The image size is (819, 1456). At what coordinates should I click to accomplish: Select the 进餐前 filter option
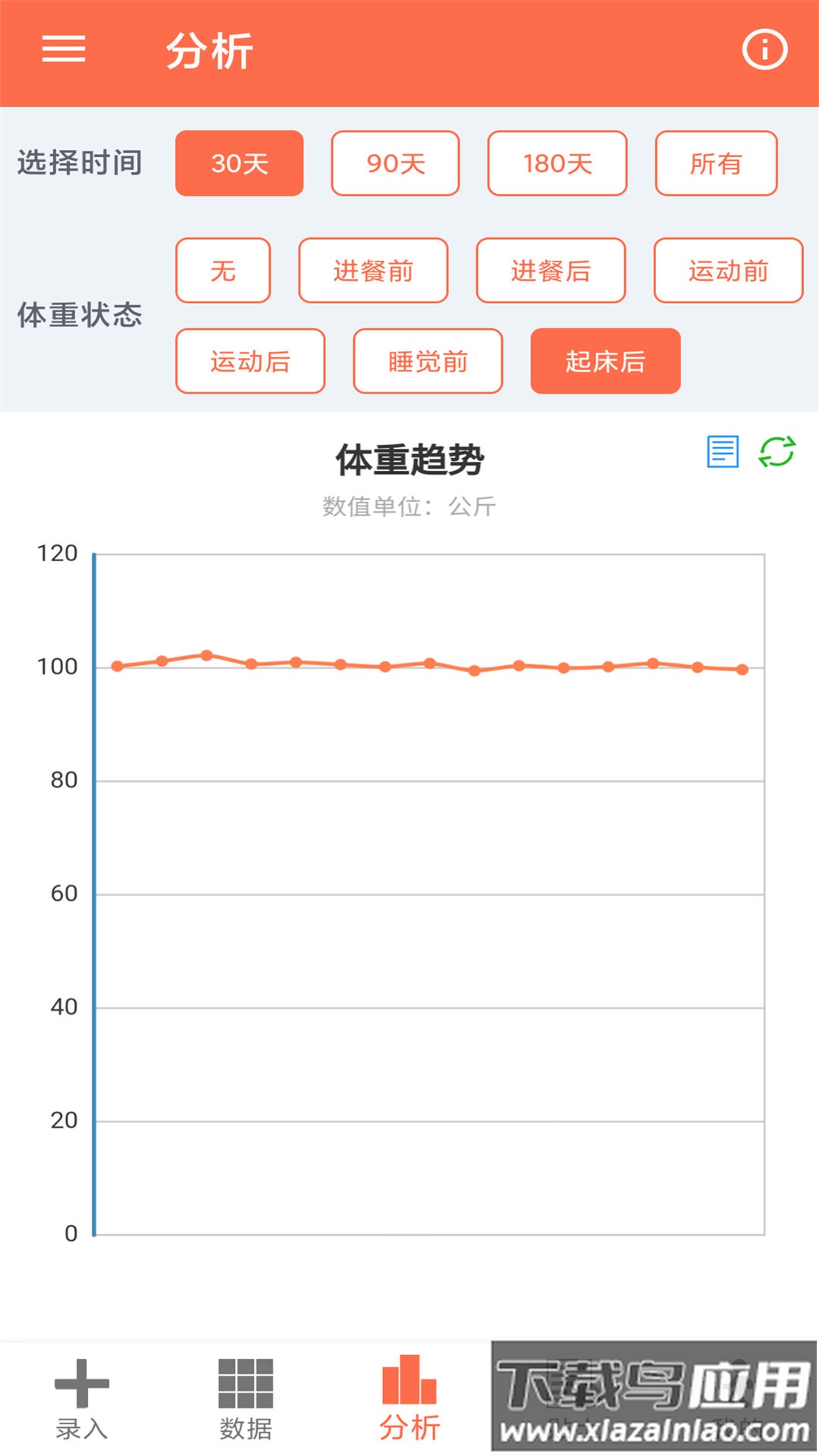374,271
